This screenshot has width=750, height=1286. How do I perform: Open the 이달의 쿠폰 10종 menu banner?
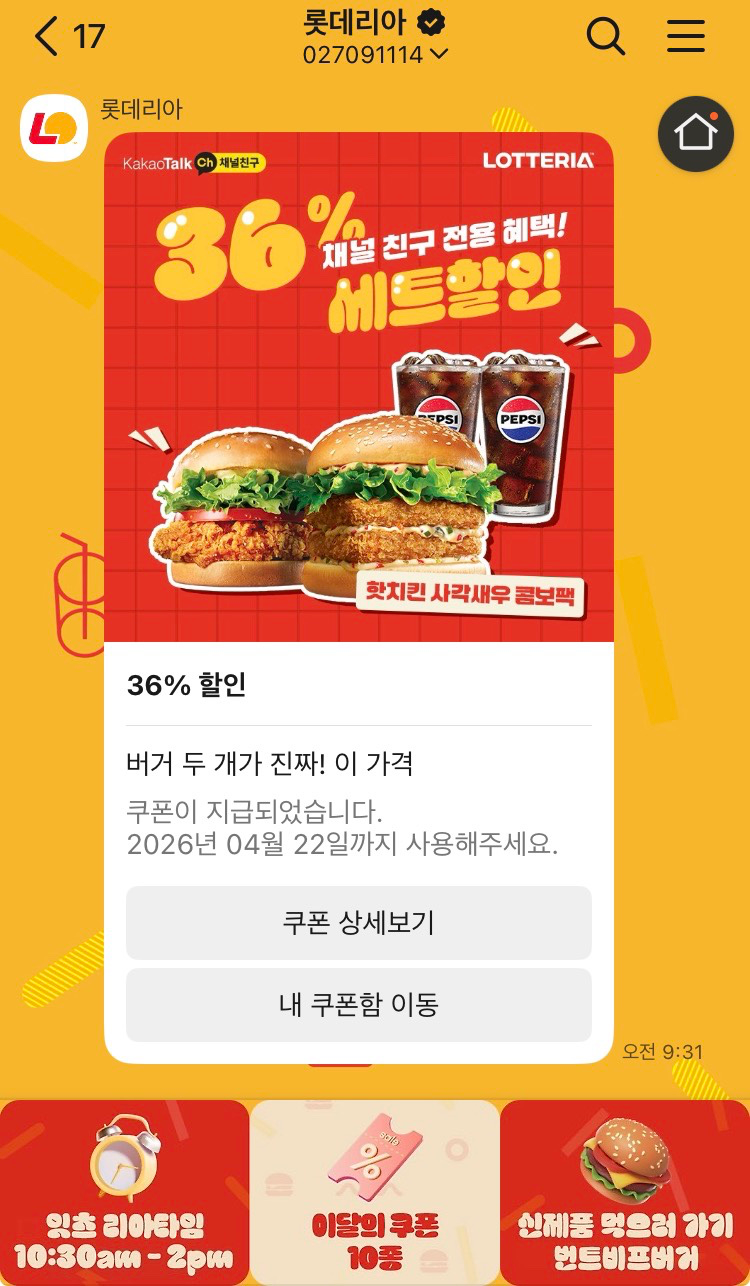[374, 1190]
